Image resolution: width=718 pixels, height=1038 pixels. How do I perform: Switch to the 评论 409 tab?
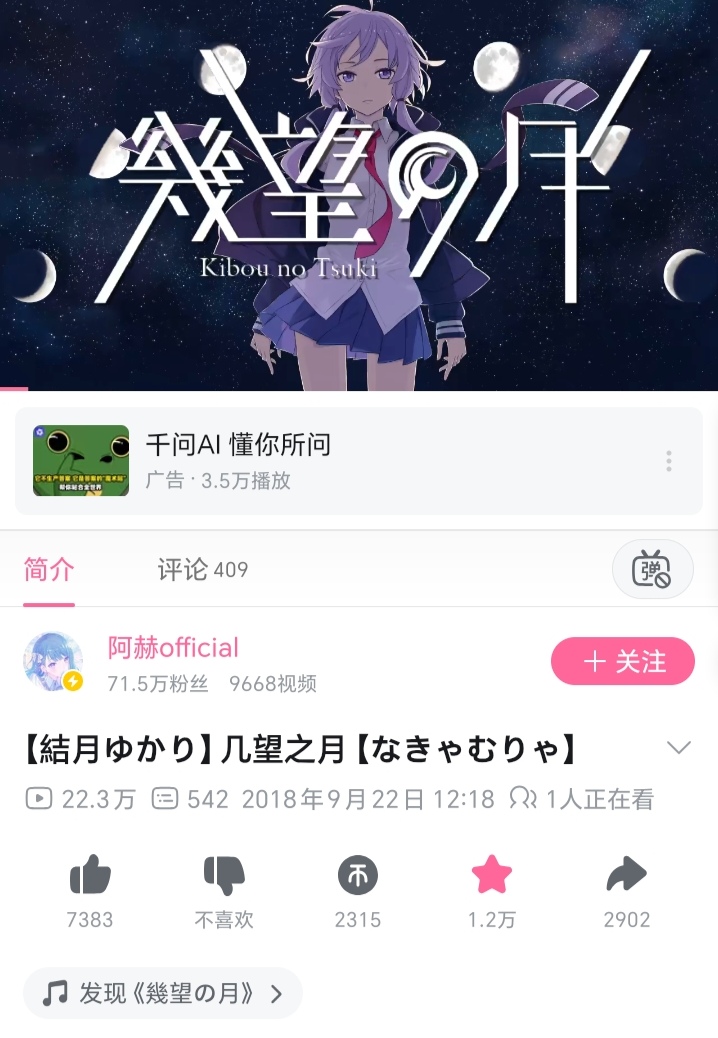(x=202, y=570)
